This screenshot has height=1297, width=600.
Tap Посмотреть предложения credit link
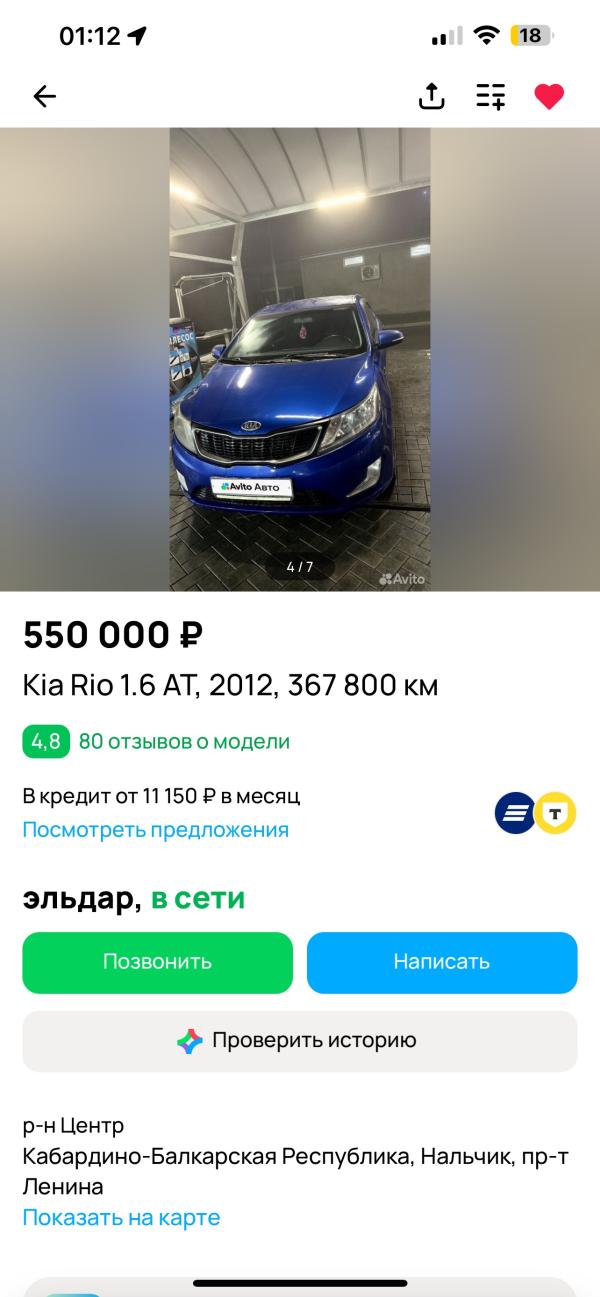tap(155, 830)
